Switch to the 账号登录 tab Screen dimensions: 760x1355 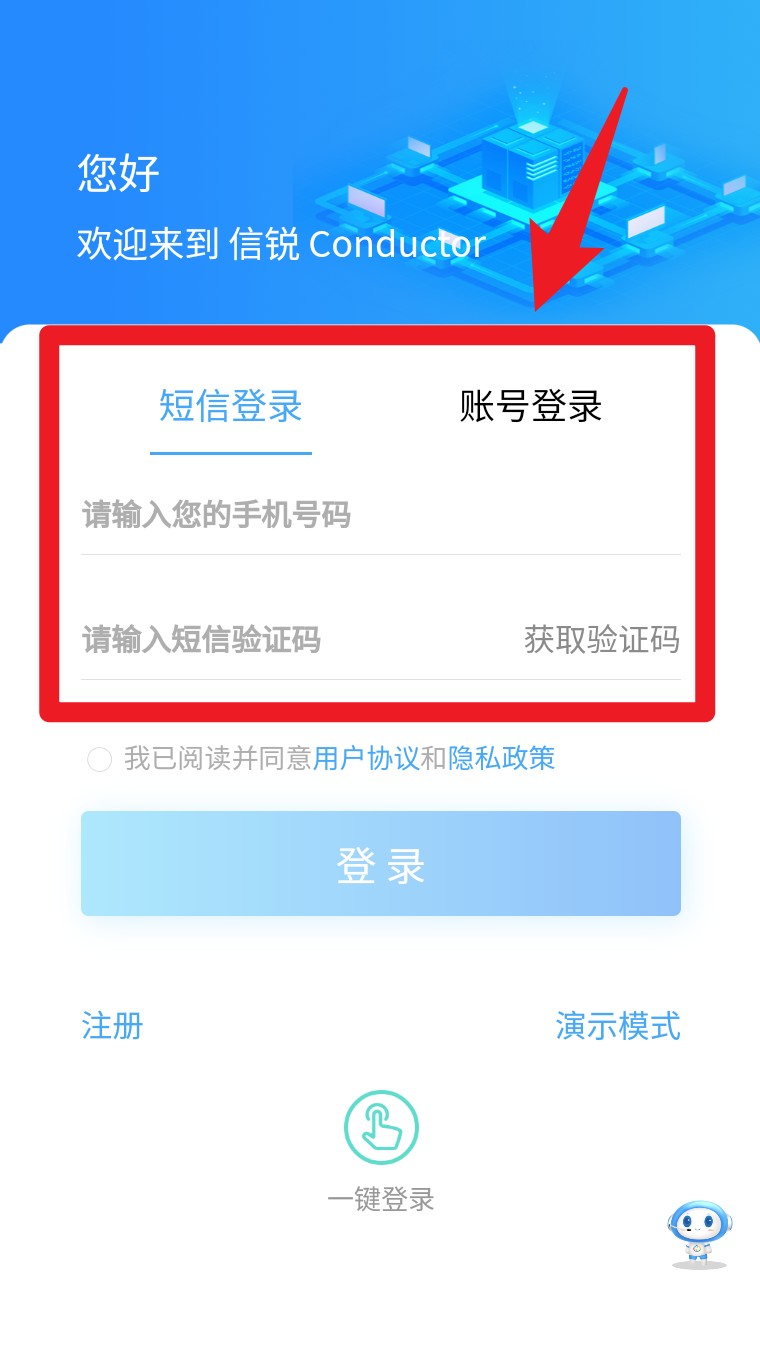(530, 407)
